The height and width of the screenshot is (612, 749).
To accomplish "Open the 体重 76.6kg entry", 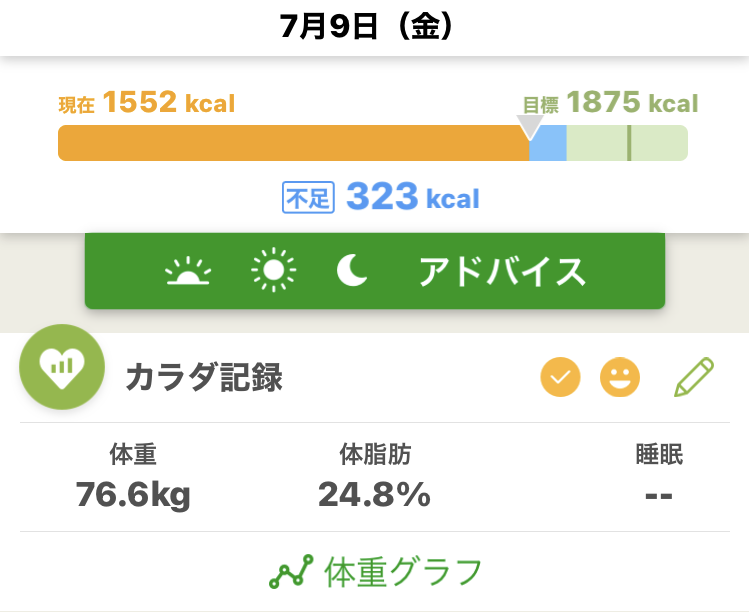I will 133,477.
